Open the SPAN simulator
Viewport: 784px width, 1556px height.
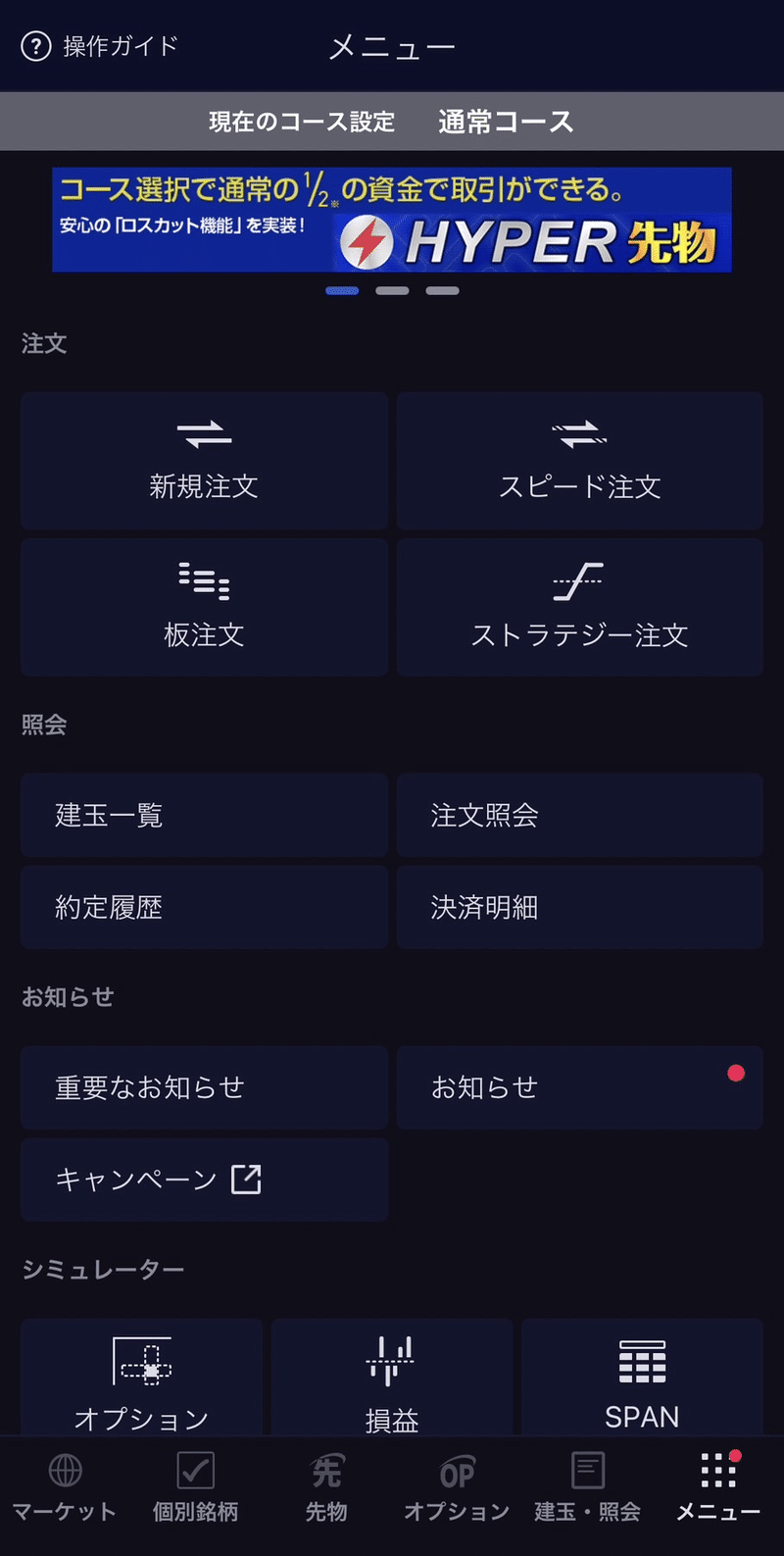642,1378
